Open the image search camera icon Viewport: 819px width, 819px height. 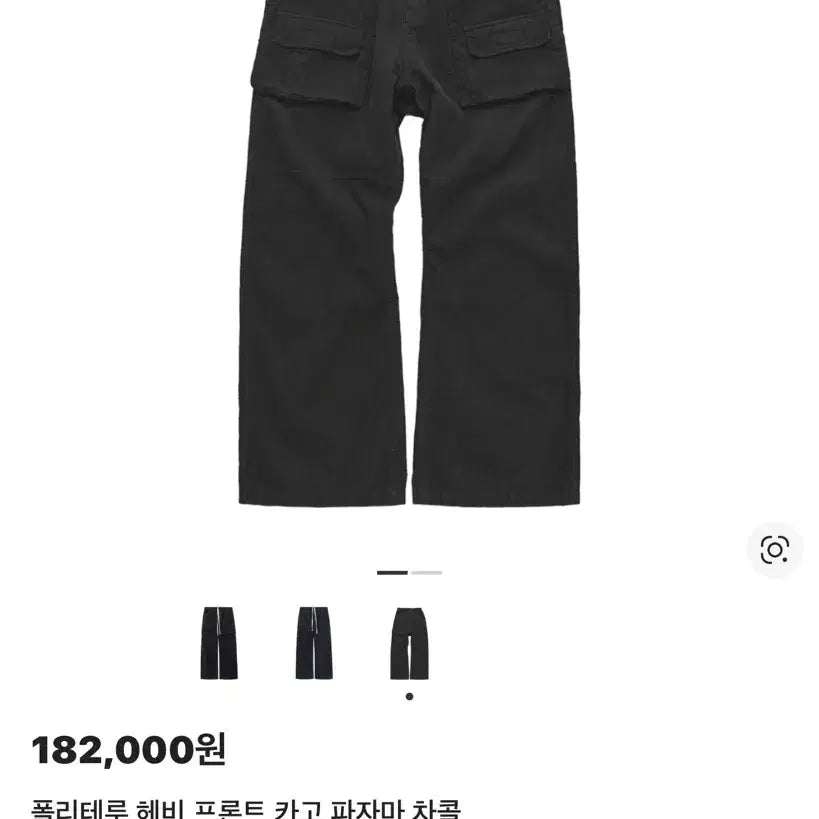(x=774, y=549)
